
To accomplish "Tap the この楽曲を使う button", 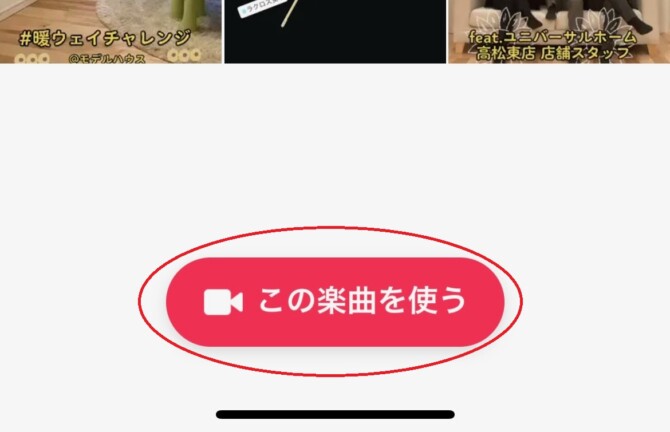I will [x=335, y=302].
